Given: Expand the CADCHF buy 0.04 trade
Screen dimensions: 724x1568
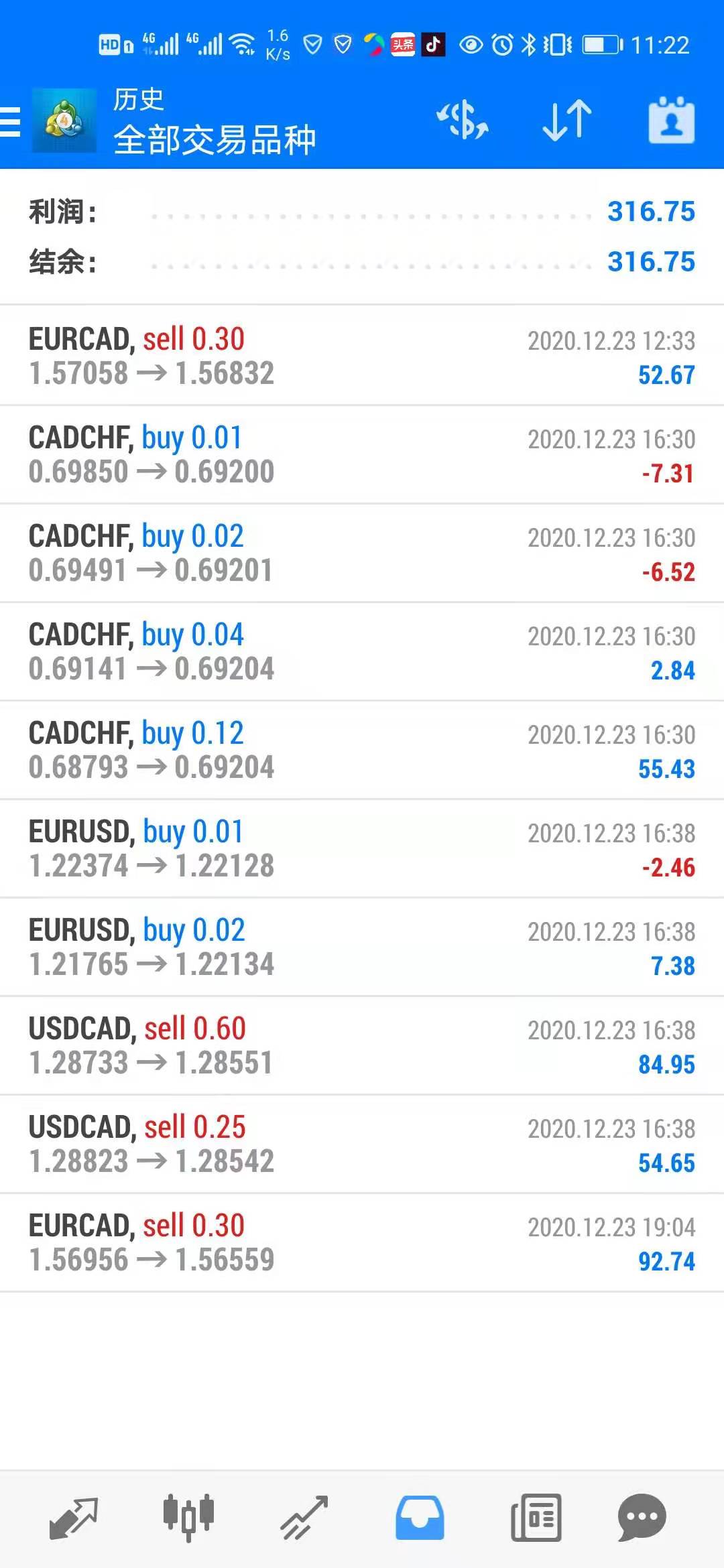Looking at the screenshot, I should click(x=362, y=651).
